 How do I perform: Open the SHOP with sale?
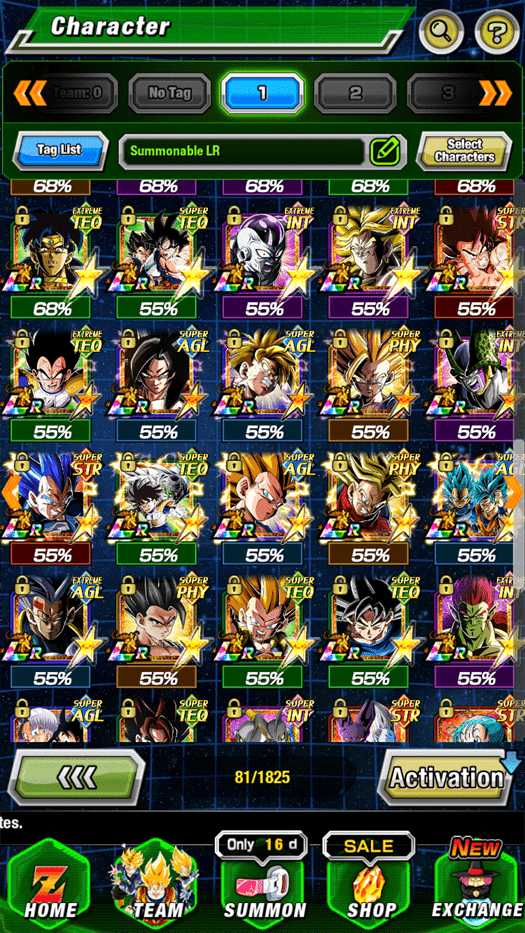[x=368, y=884]
